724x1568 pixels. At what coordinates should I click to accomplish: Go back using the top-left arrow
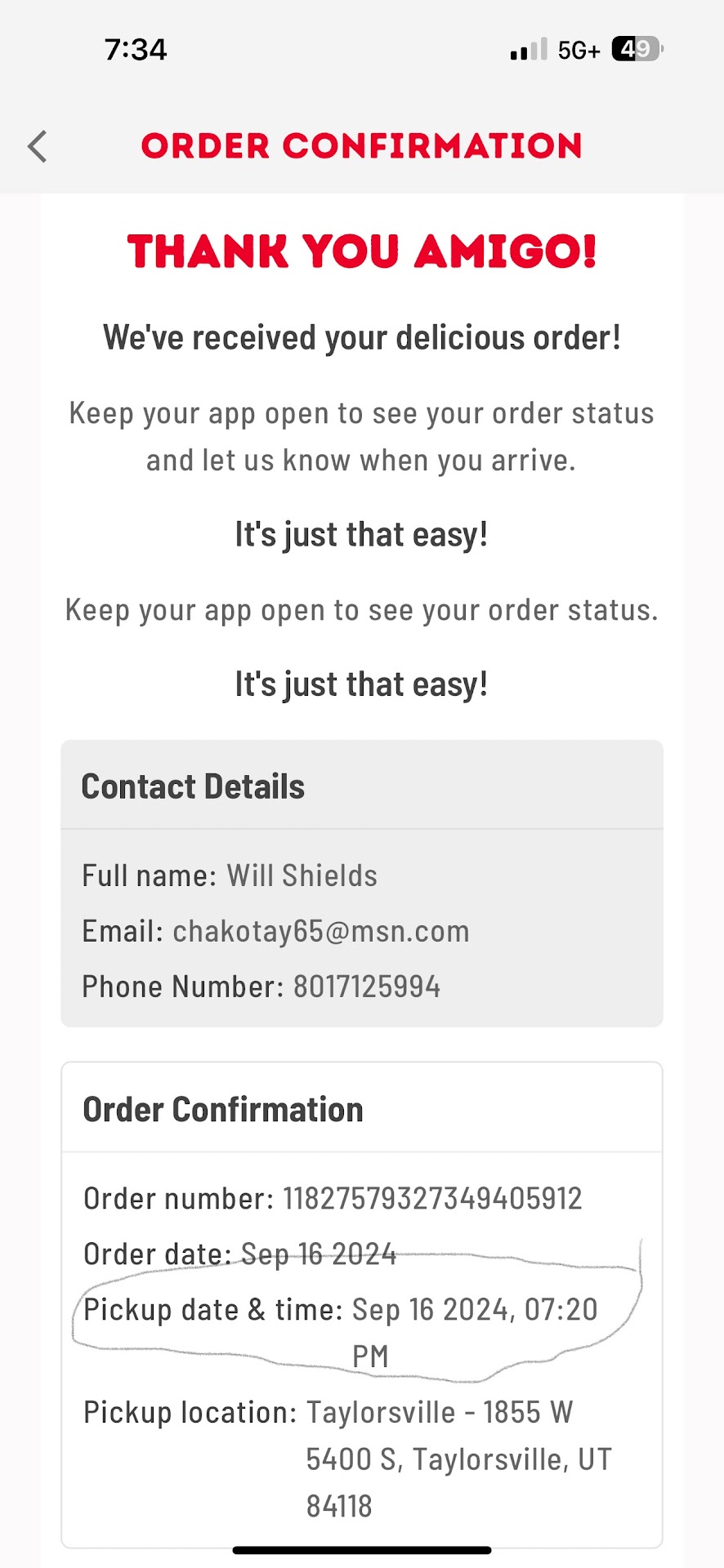[x=38, y=147]
